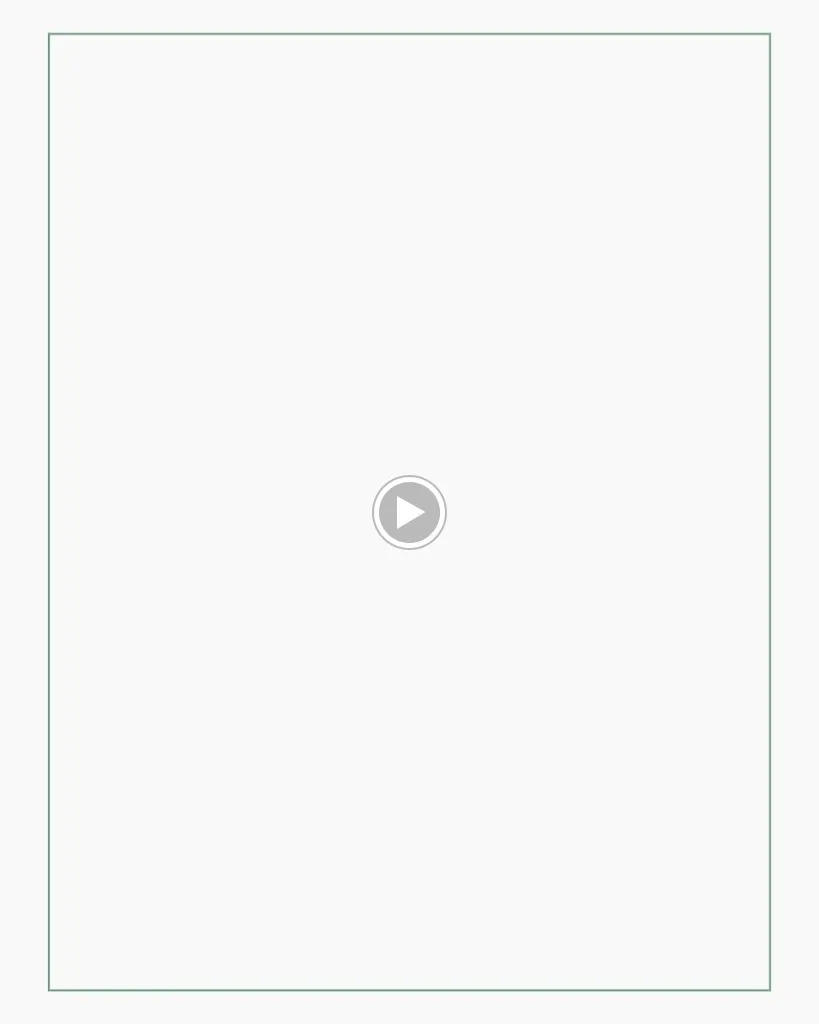The image size is (819, 1024).
Task: Play the video
Action: point(409,512)
